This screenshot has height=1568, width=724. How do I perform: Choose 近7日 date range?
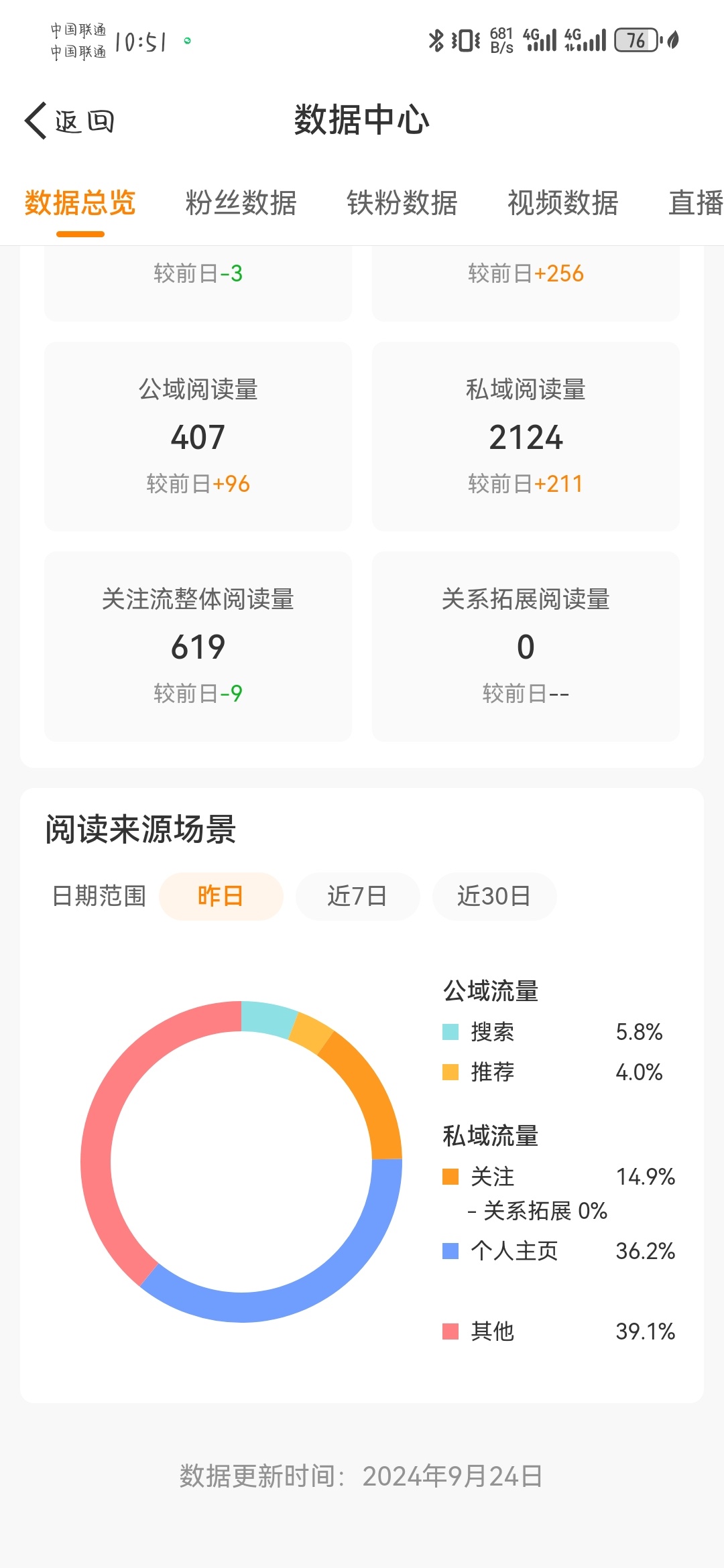[x=357, y=896]
